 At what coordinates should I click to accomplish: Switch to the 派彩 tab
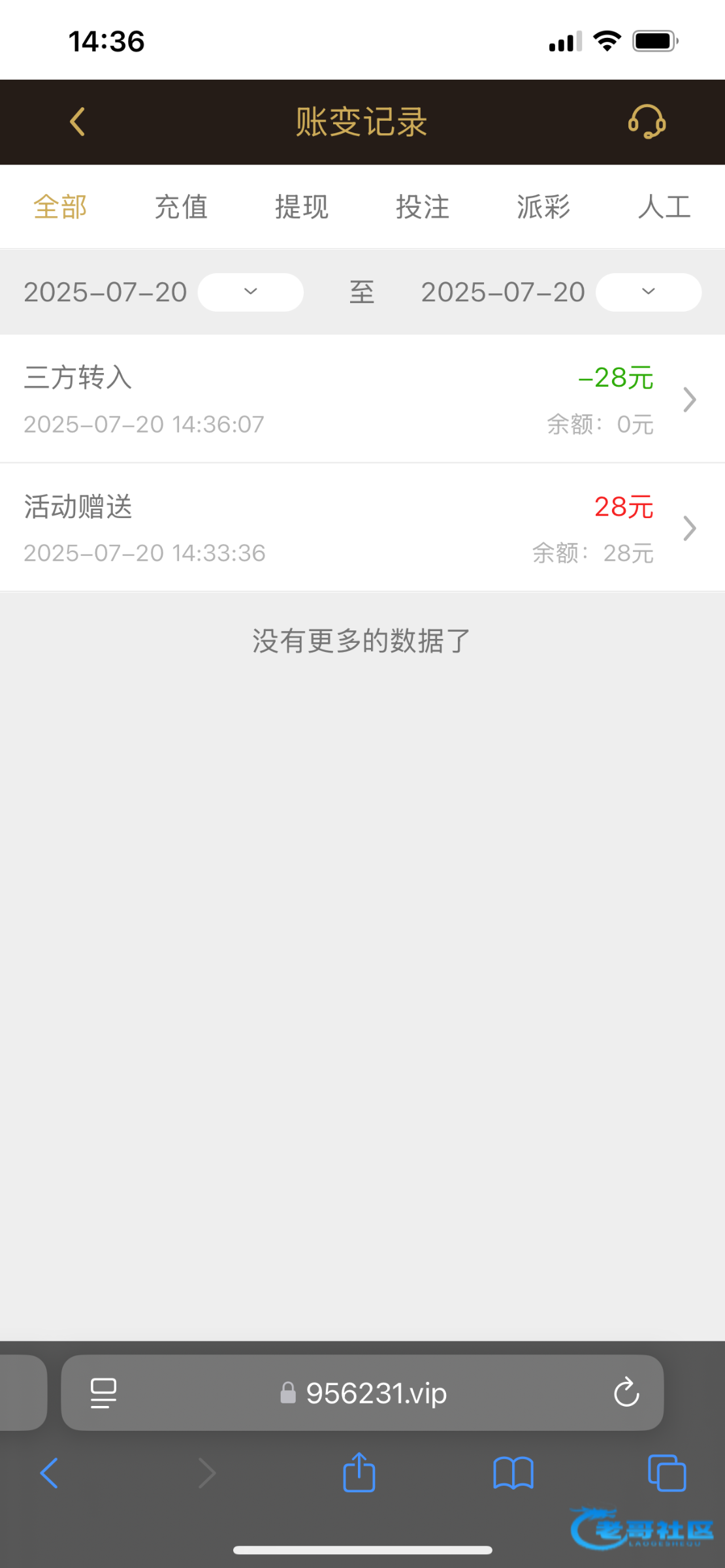543,207
